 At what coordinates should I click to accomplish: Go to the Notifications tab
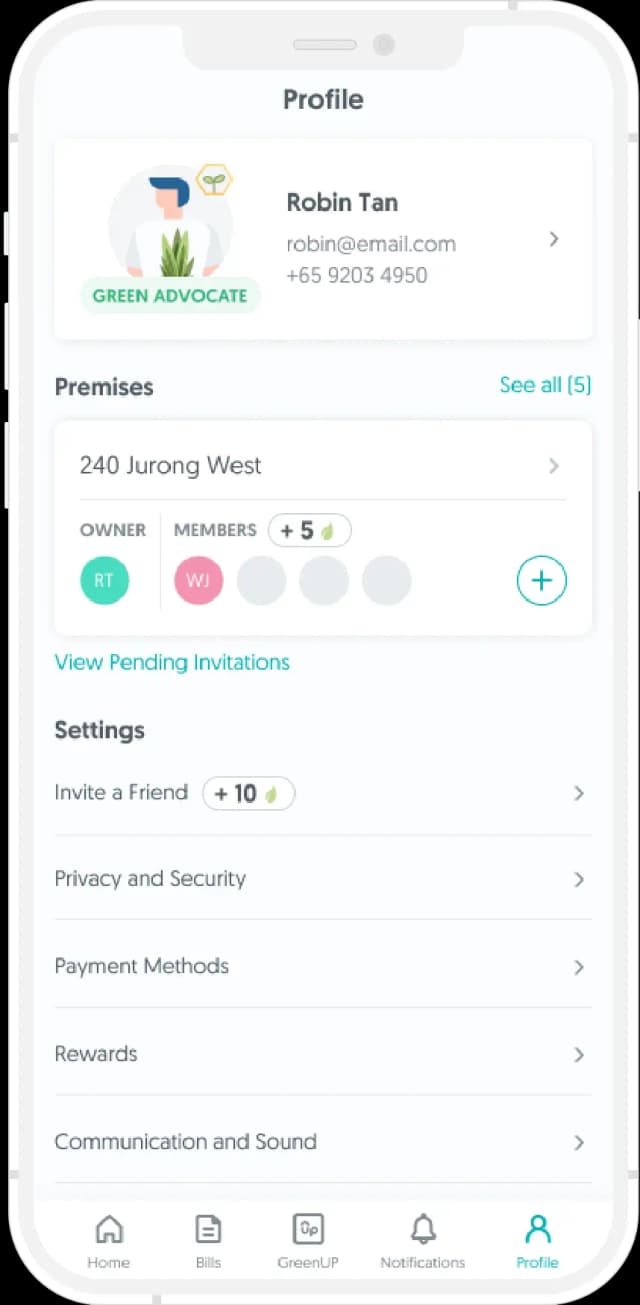[x=422, y=1240]
